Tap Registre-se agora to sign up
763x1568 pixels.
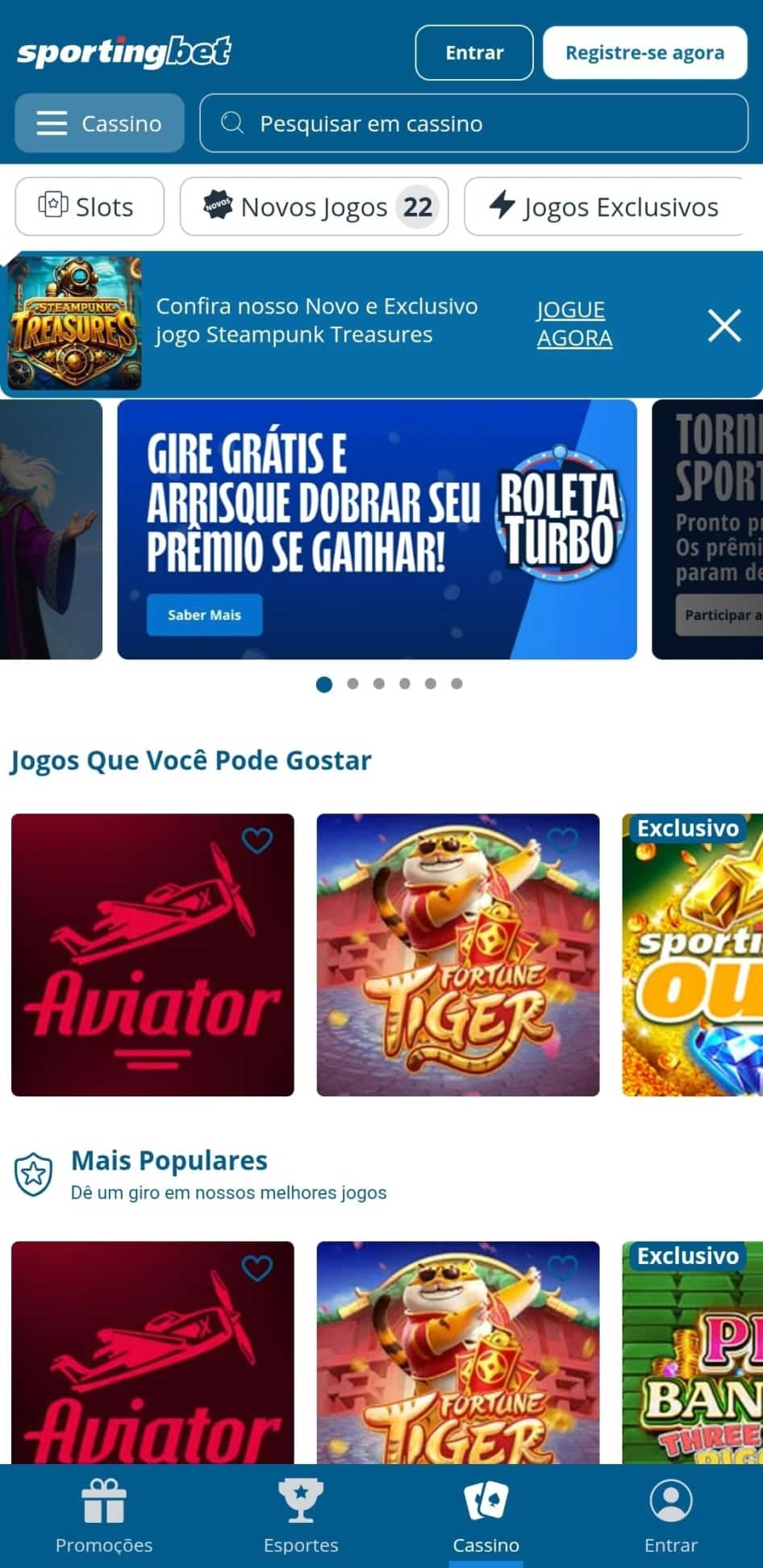[x=644, y=53]
